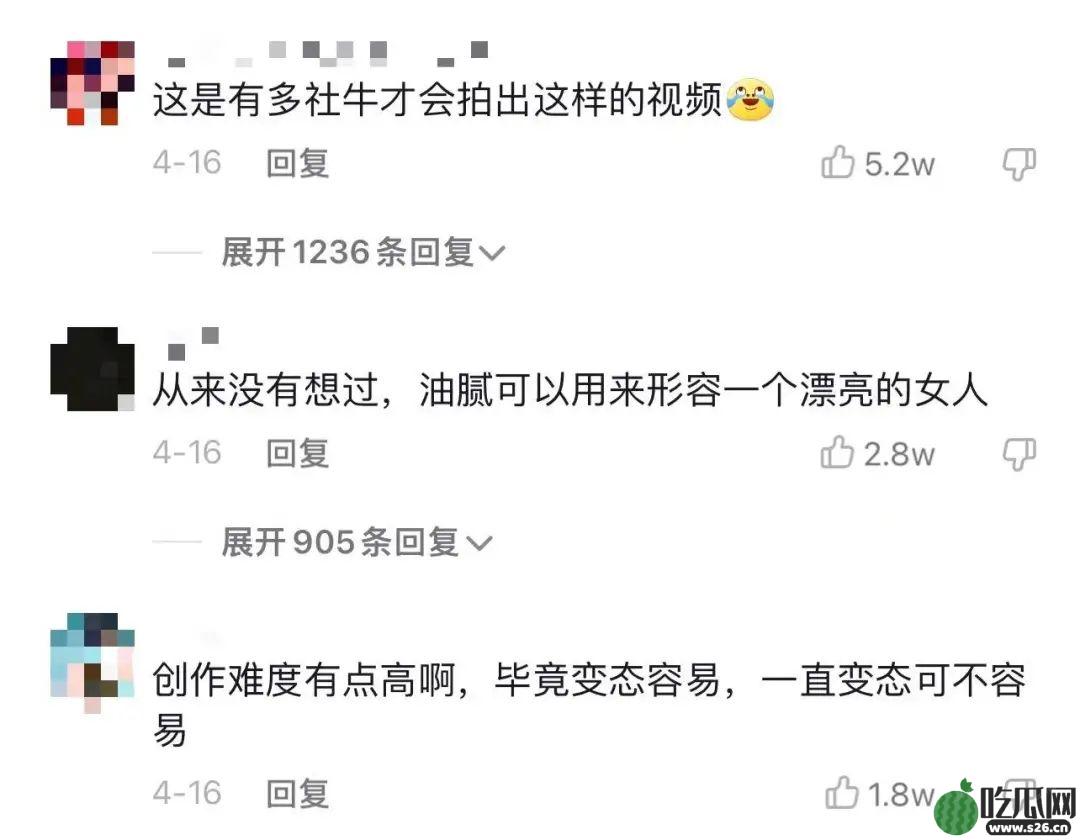
Task: Open avatar of the 社牛 commenter
Action: click(92, 82)
